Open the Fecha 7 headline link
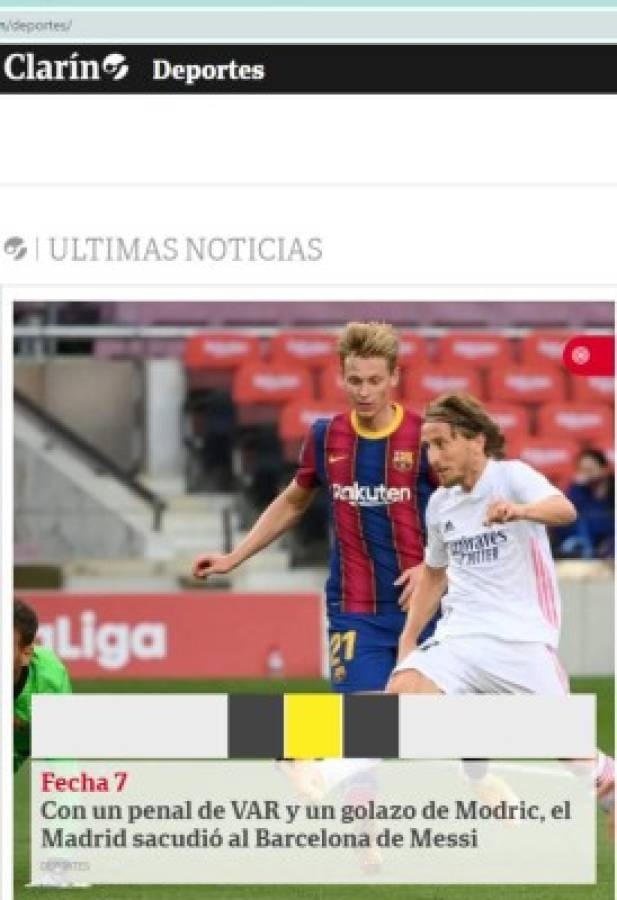This screenshot has width=617, height=900. (305, 825)
